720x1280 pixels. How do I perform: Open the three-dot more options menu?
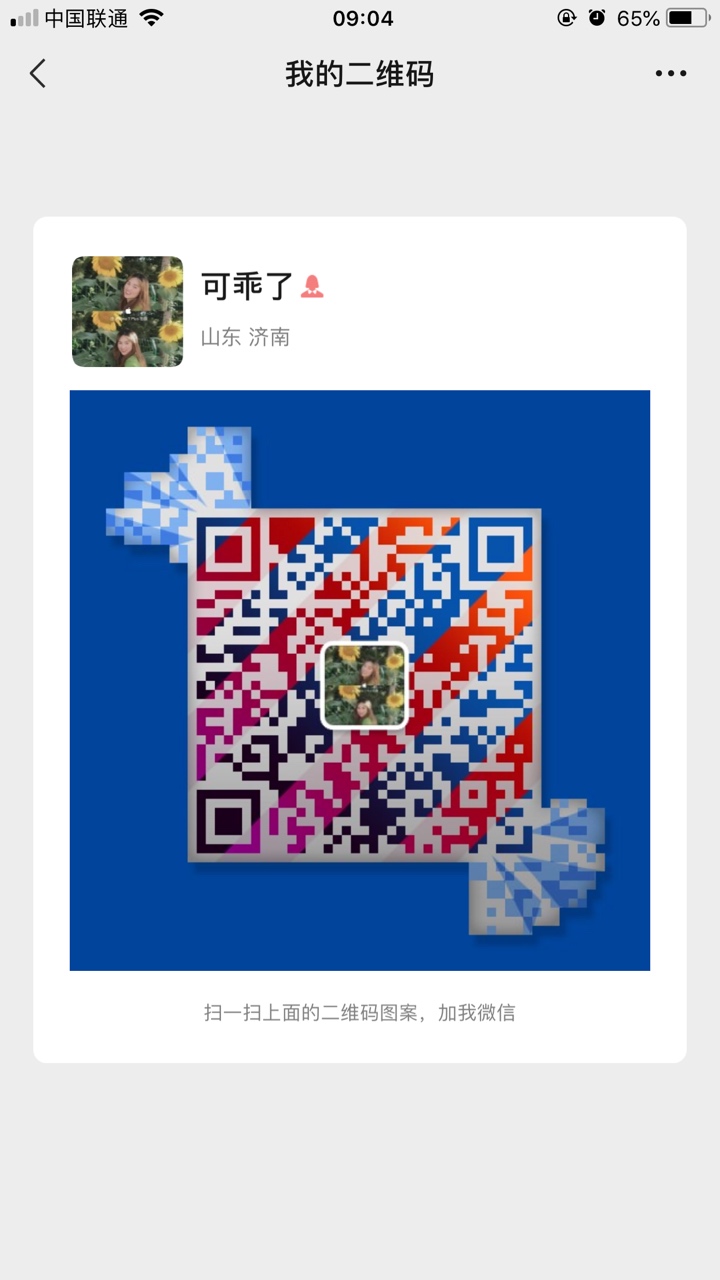coord(671,73)
